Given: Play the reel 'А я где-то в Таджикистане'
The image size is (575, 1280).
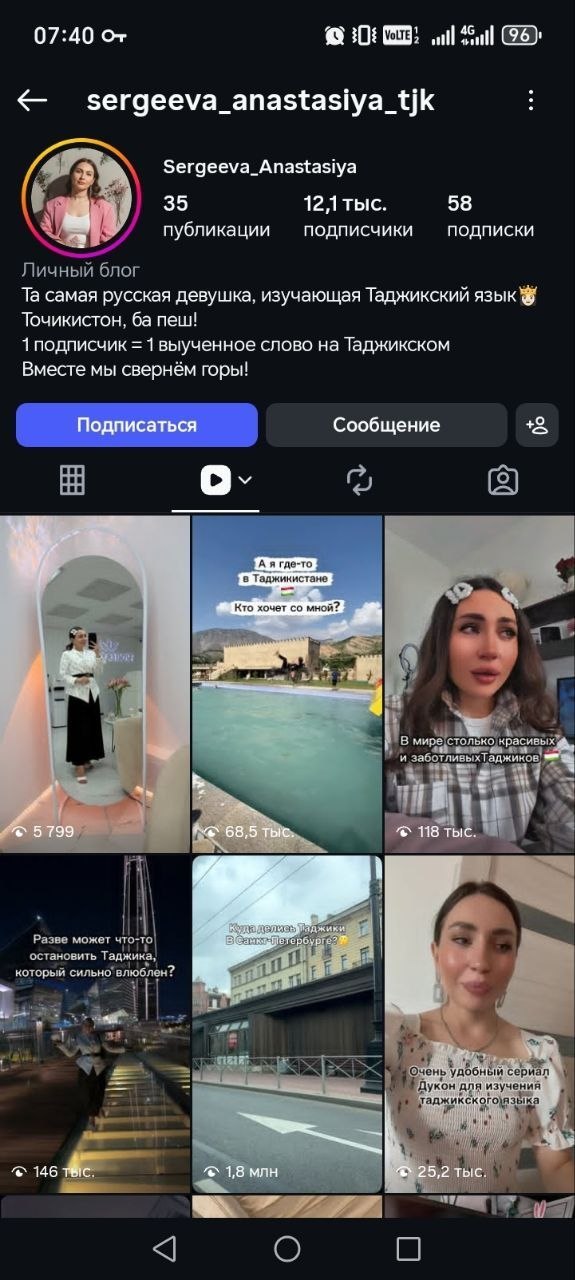Looking at the screenshot, I should (x=287, y=684).
